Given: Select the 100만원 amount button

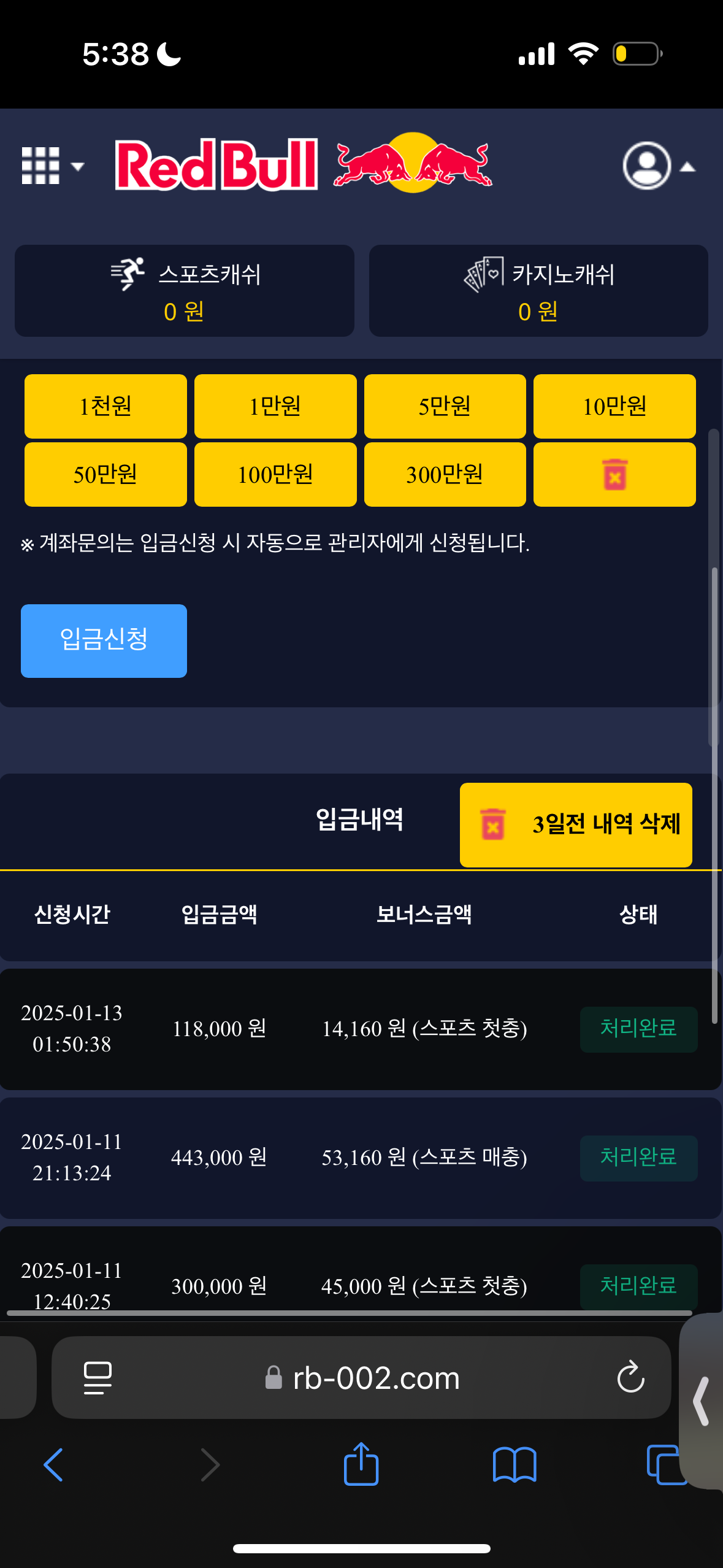Looking at the screenshot, I should [x=275, y=474].
